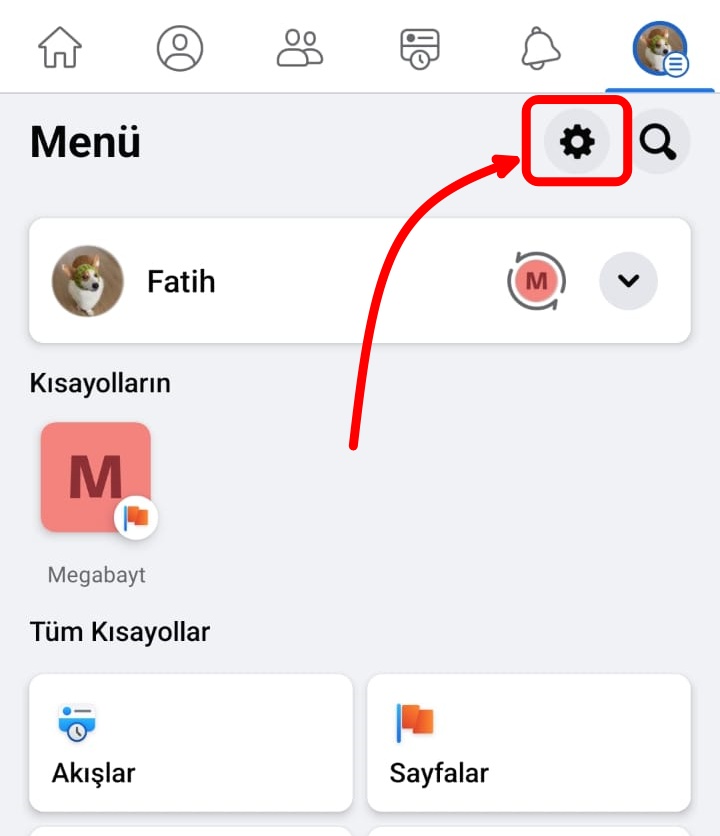The height and width of the screenshot is (836, 720).
Task: Open the Settings gear icon
Action: coord(576,142)
